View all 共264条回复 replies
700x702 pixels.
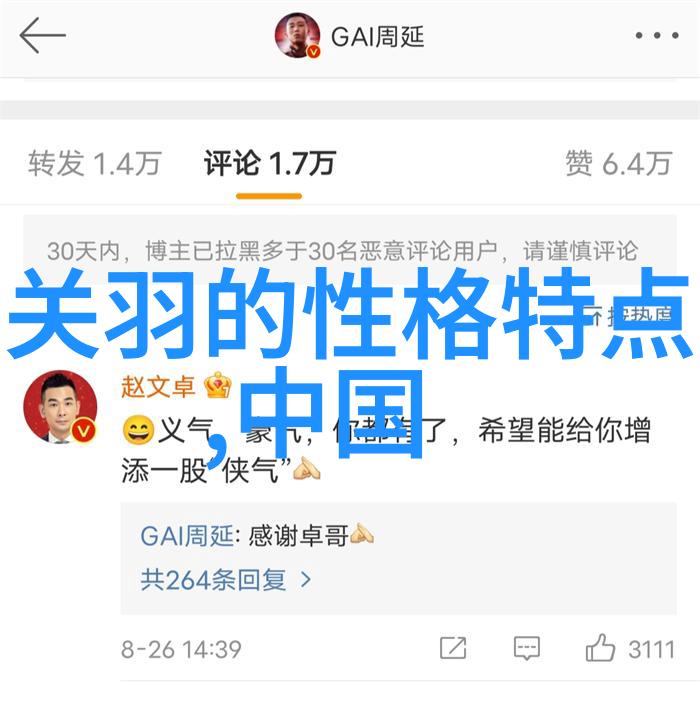[x=226, y=579]
